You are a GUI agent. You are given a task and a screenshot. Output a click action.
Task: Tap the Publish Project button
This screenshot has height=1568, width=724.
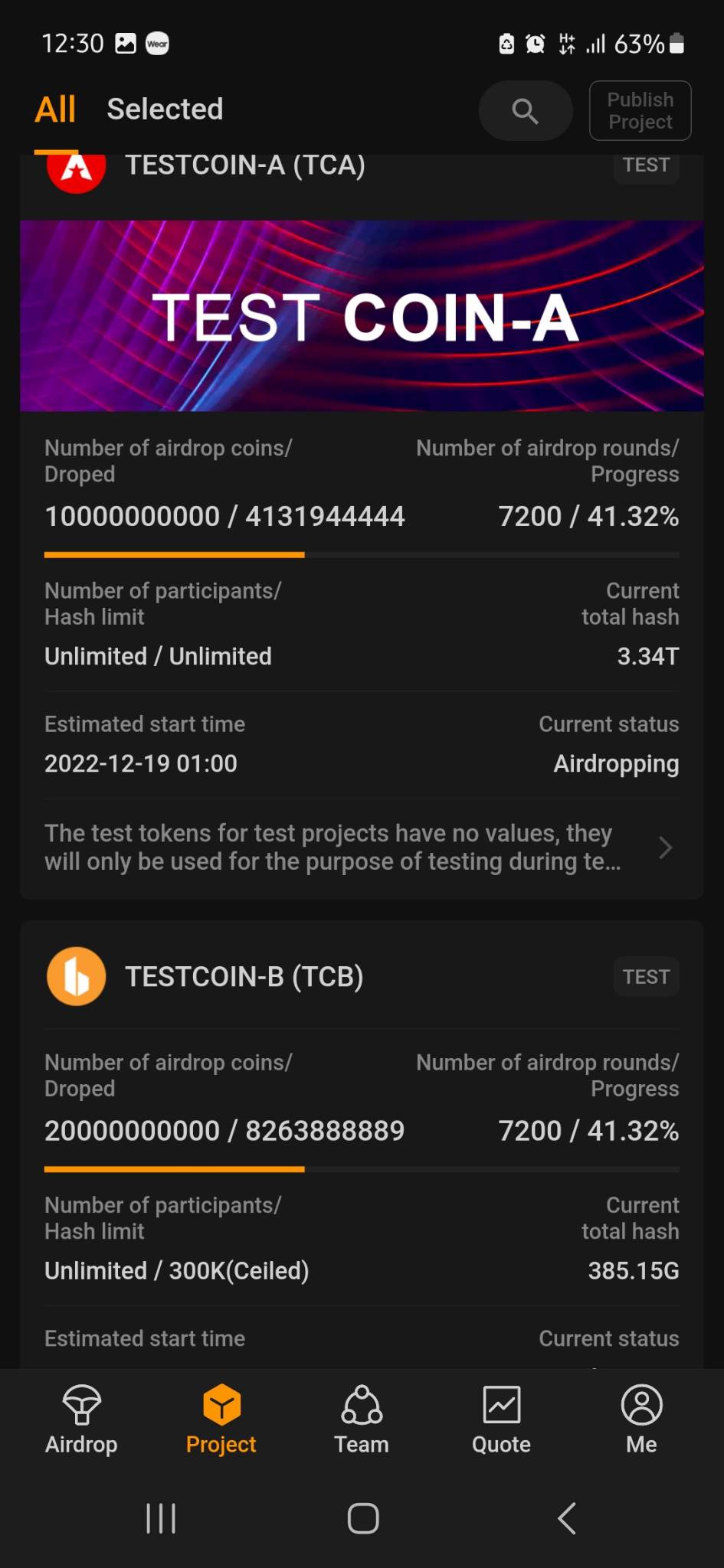pyautogui.click(x=640, y=111)
